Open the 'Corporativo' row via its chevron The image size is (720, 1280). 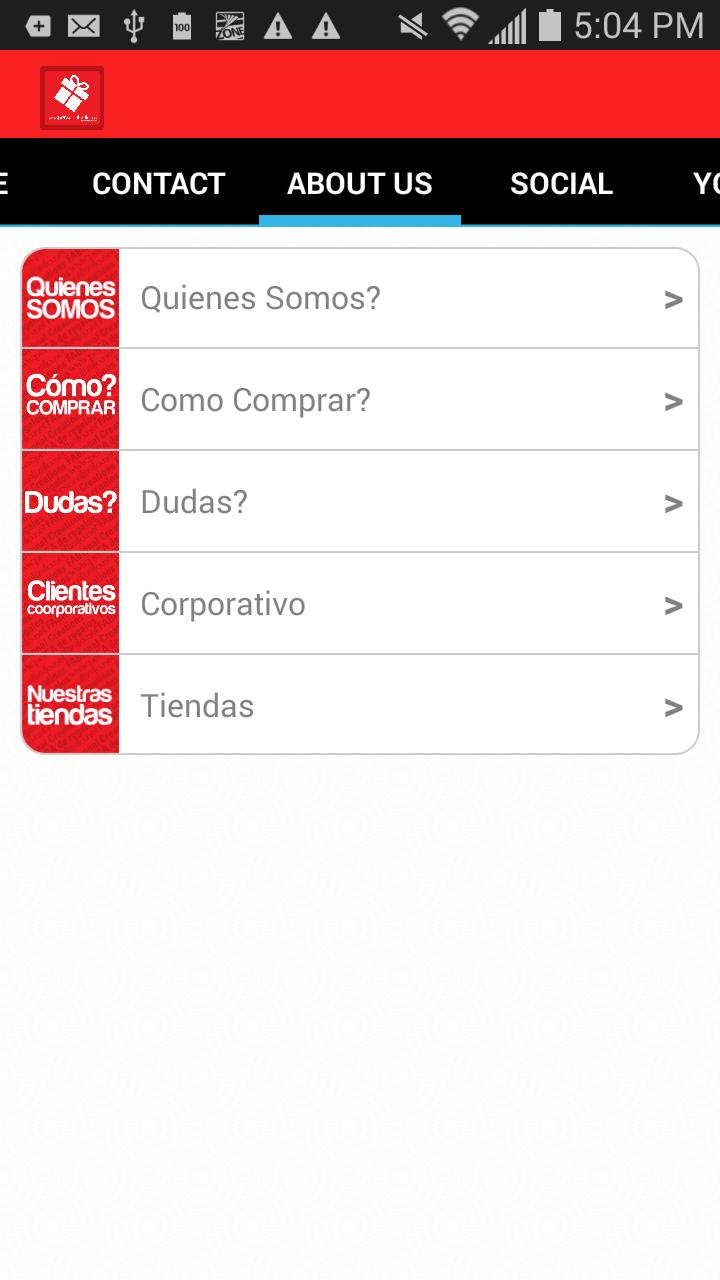coord(672,603)
